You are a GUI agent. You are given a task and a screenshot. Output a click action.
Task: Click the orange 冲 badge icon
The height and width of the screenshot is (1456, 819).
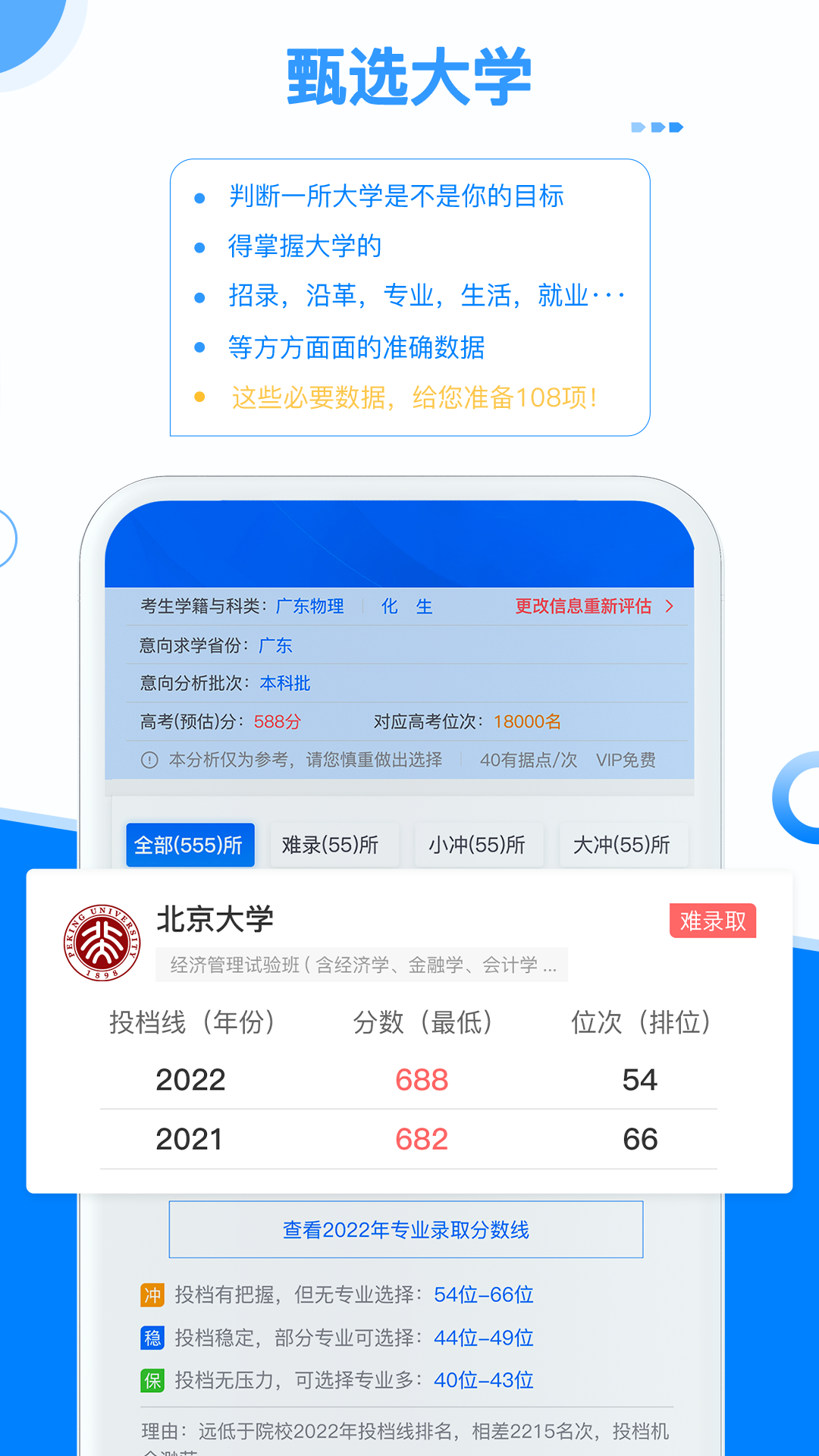coord(152,1296)
